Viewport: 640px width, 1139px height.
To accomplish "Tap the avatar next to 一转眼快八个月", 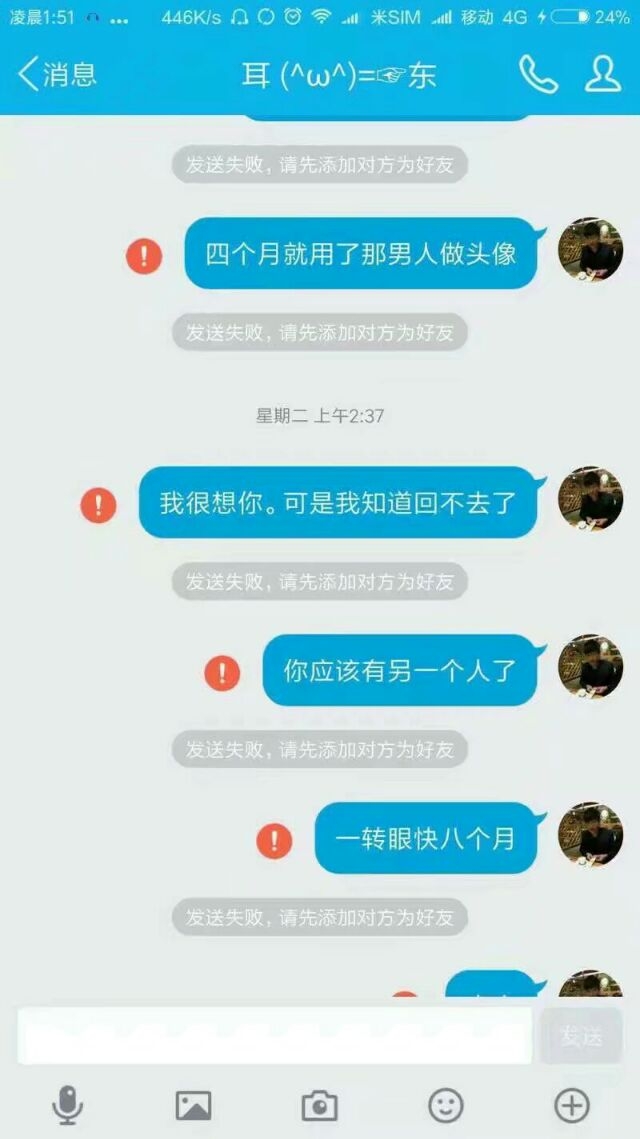I will click(x=590, y=836).
